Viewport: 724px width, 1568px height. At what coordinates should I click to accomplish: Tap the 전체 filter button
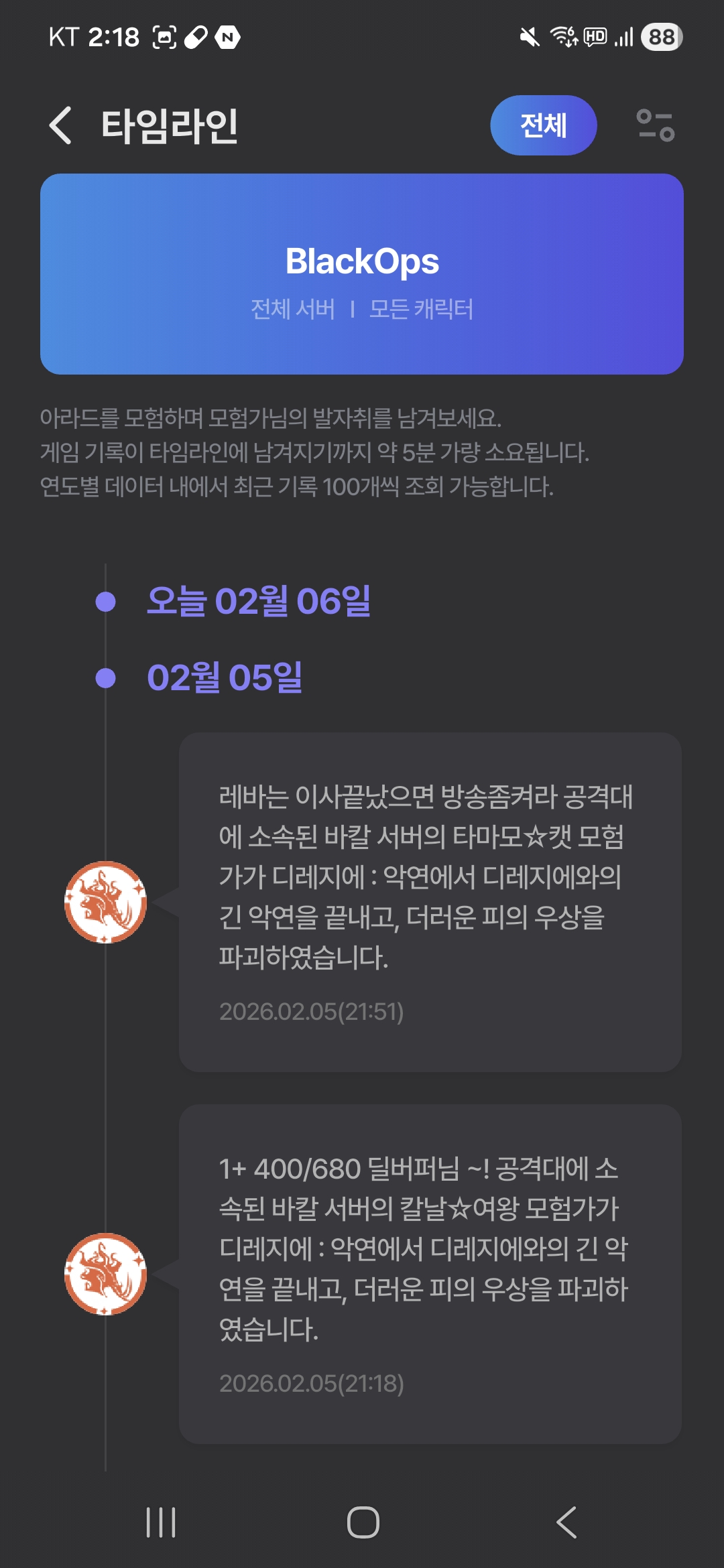[x=543, y=125]
